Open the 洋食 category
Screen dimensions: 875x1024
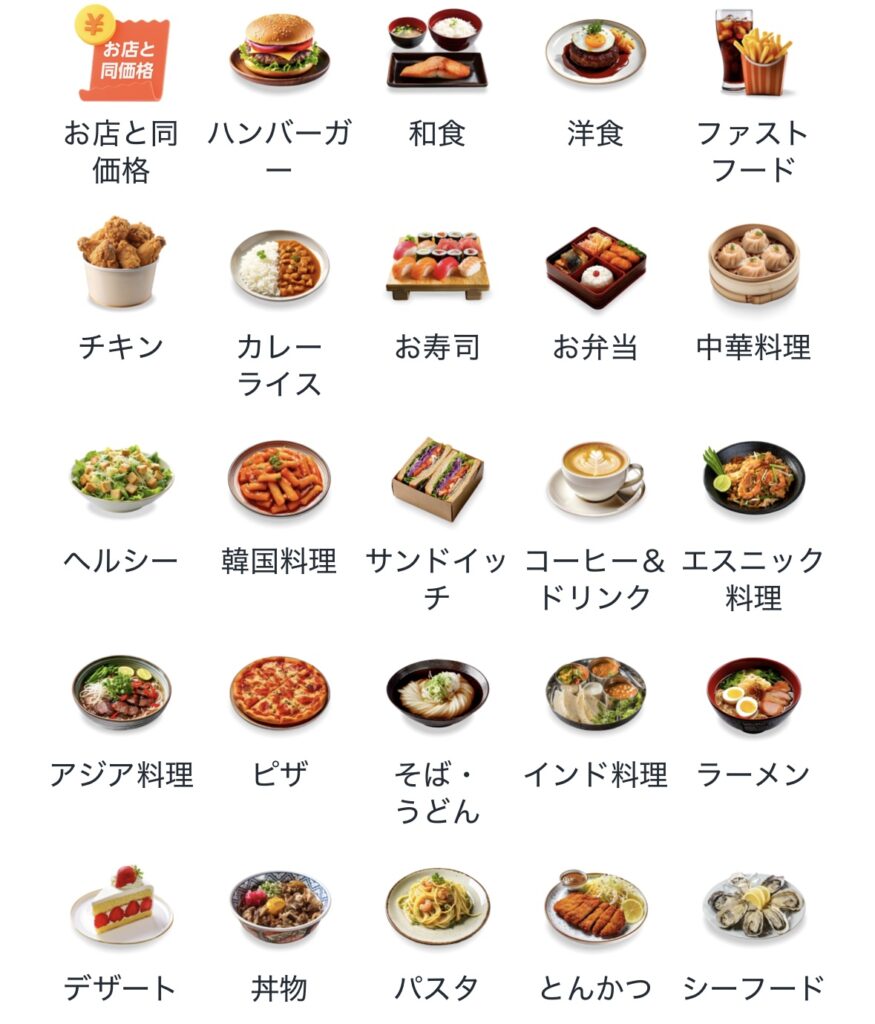[595, 52]
